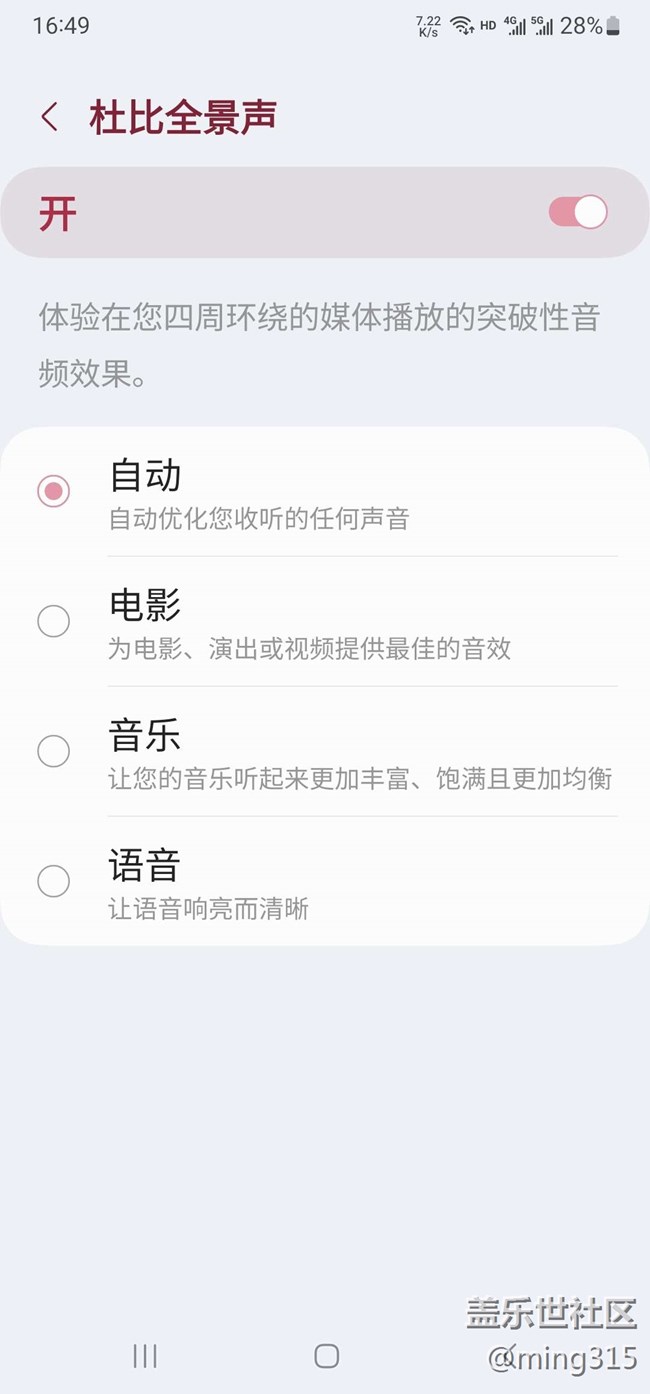
Task: Switch to the 音乐 sound mode
Action: click(x=54, y=751)
